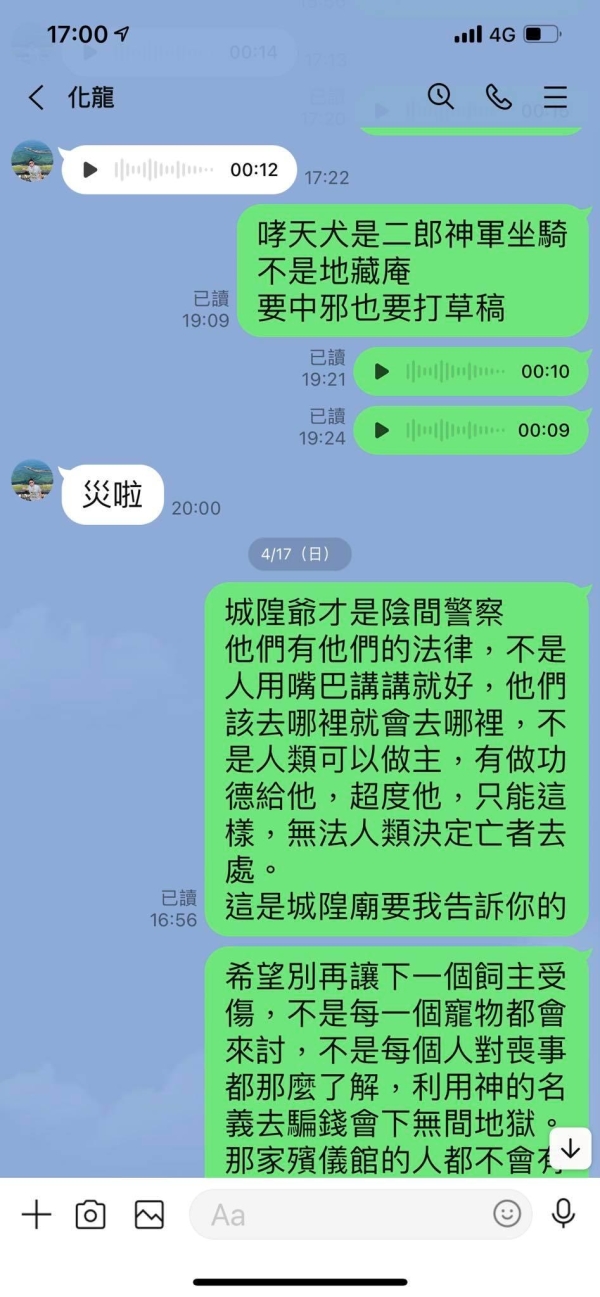Record a voice message with the microphone
The image size is (600, 1297).
tap(563, 1213)
